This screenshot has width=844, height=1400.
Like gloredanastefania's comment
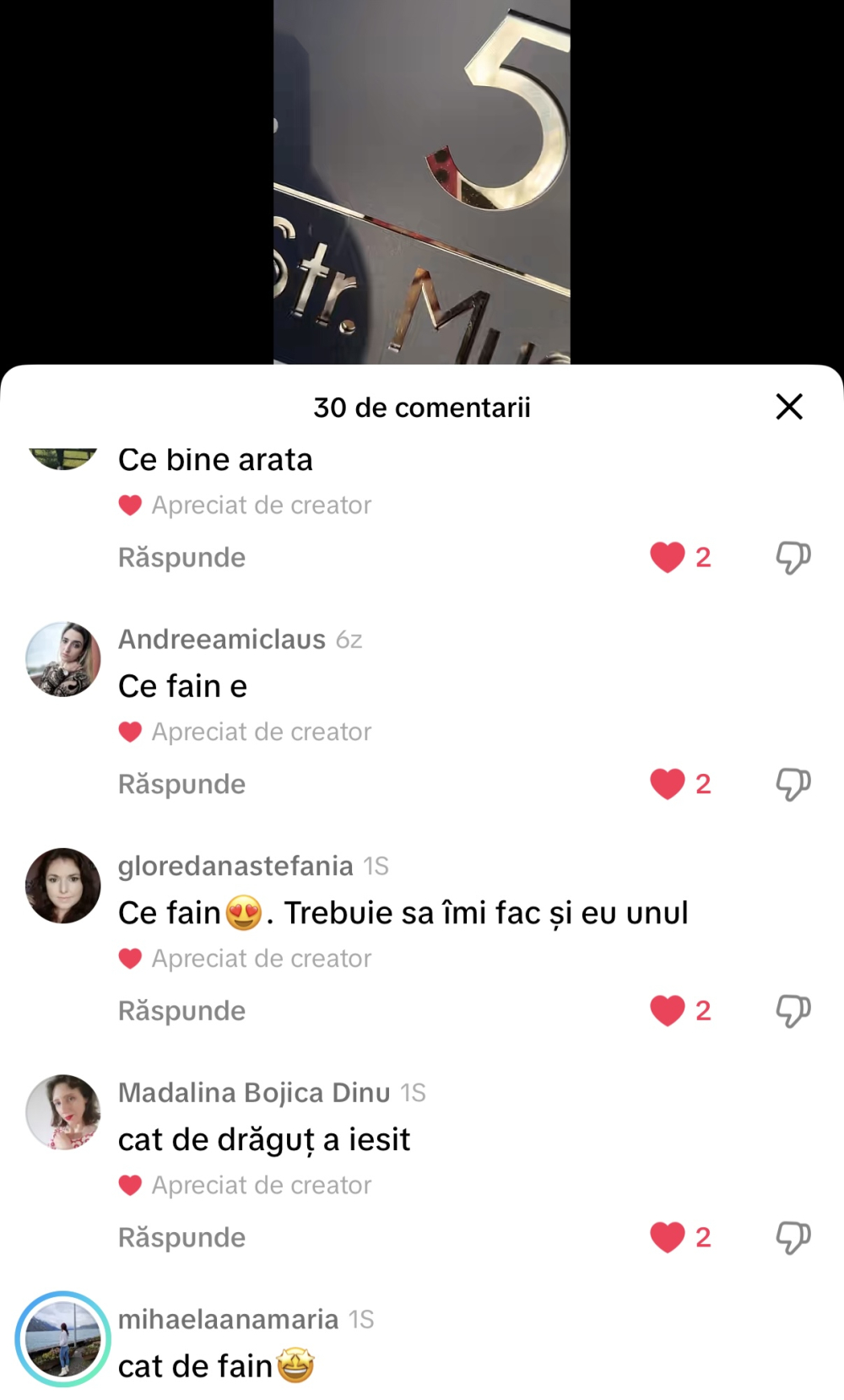point(667,1010)
